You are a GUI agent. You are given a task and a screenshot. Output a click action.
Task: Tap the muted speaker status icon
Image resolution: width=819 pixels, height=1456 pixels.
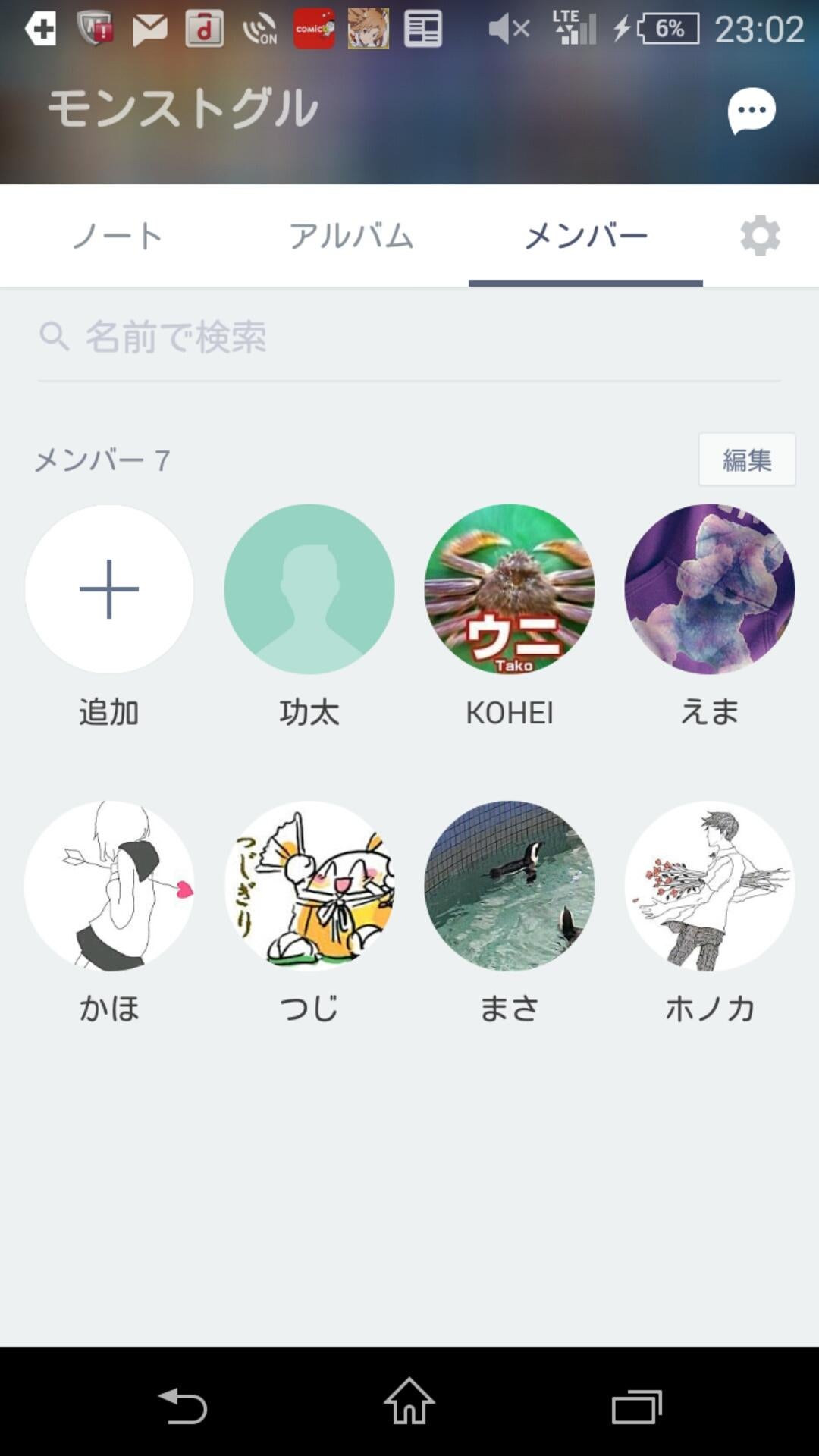(x=507, y=29)
